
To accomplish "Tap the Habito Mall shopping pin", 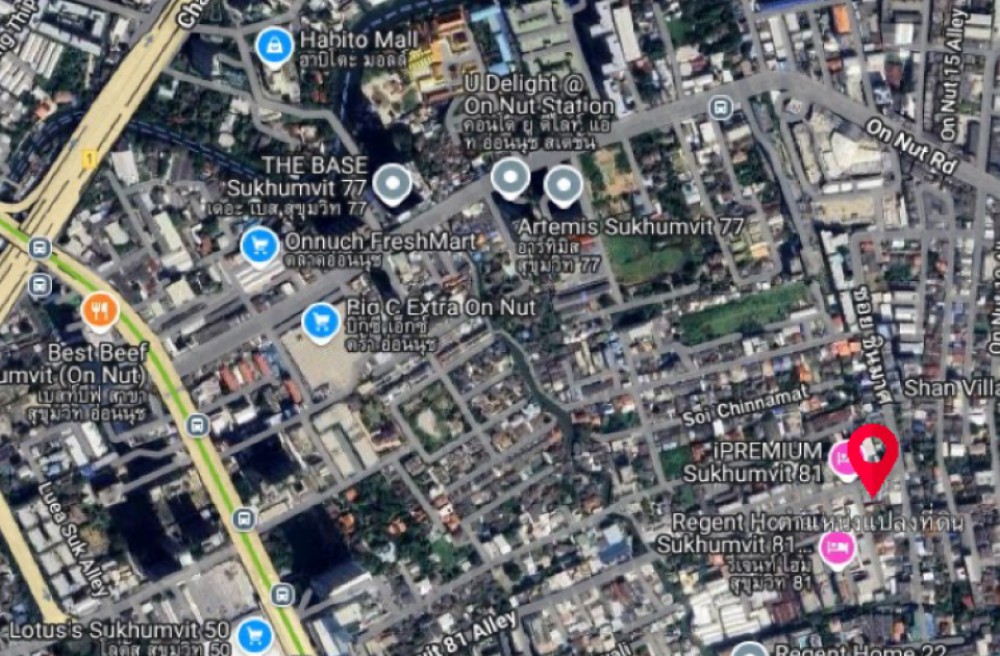I will [273, 45].
